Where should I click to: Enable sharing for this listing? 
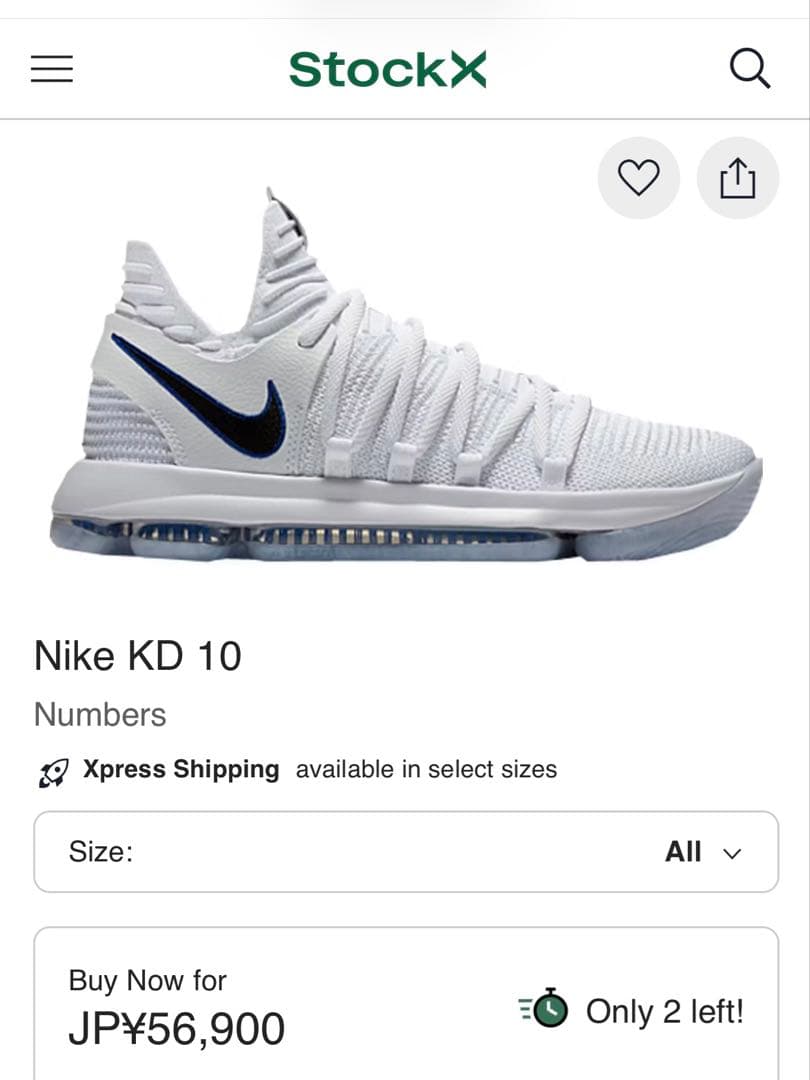737,177
